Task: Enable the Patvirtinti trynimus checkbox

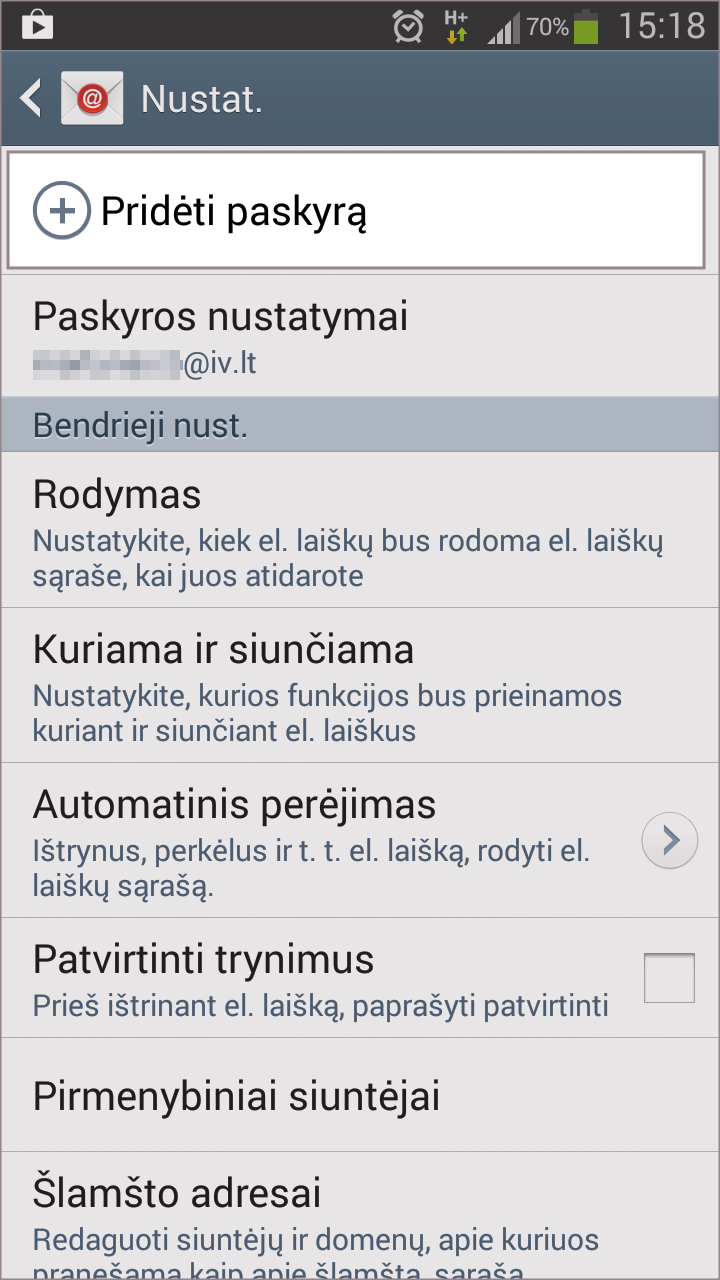Action: coord(669,978)
